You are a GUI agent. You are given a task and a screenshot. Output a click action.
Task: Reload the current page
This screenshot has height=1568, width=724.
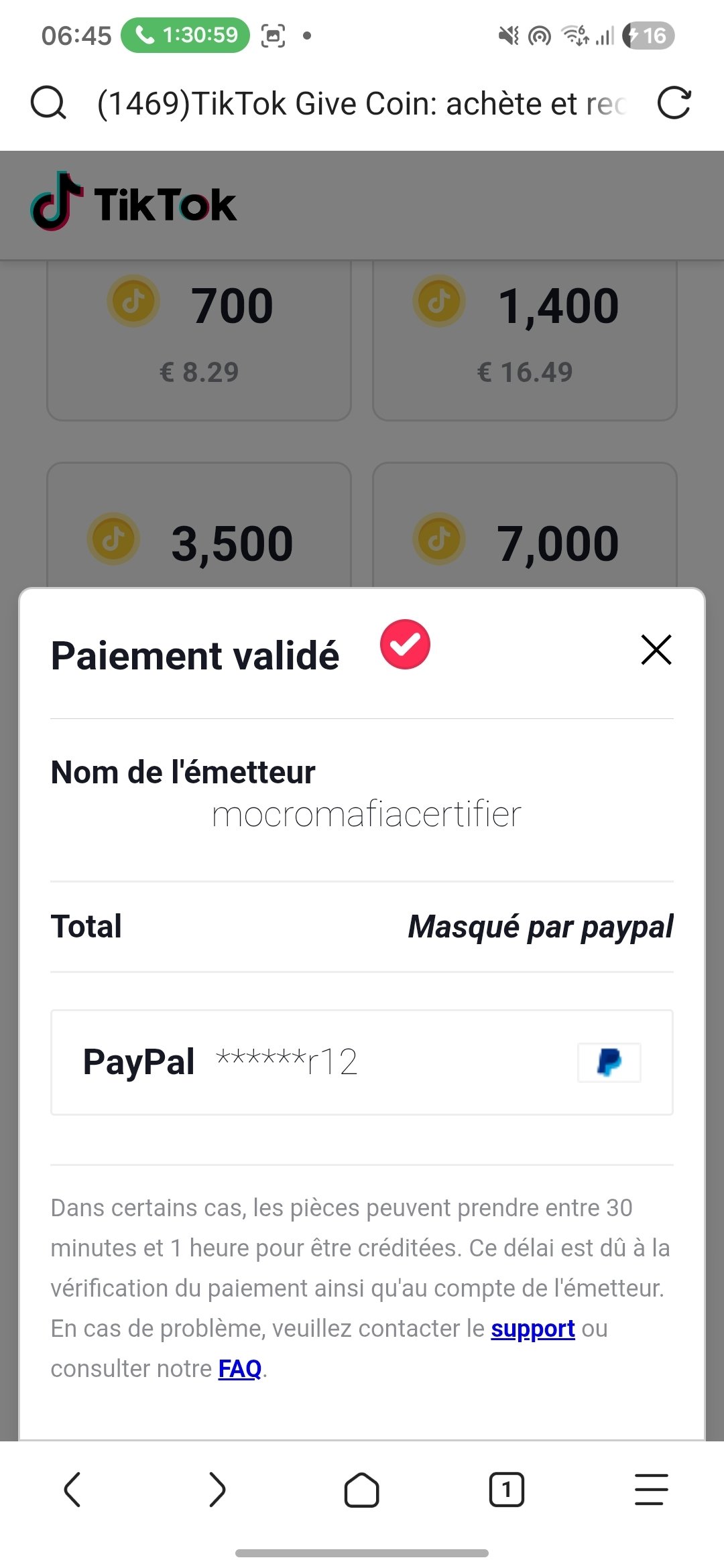(674, 103)
